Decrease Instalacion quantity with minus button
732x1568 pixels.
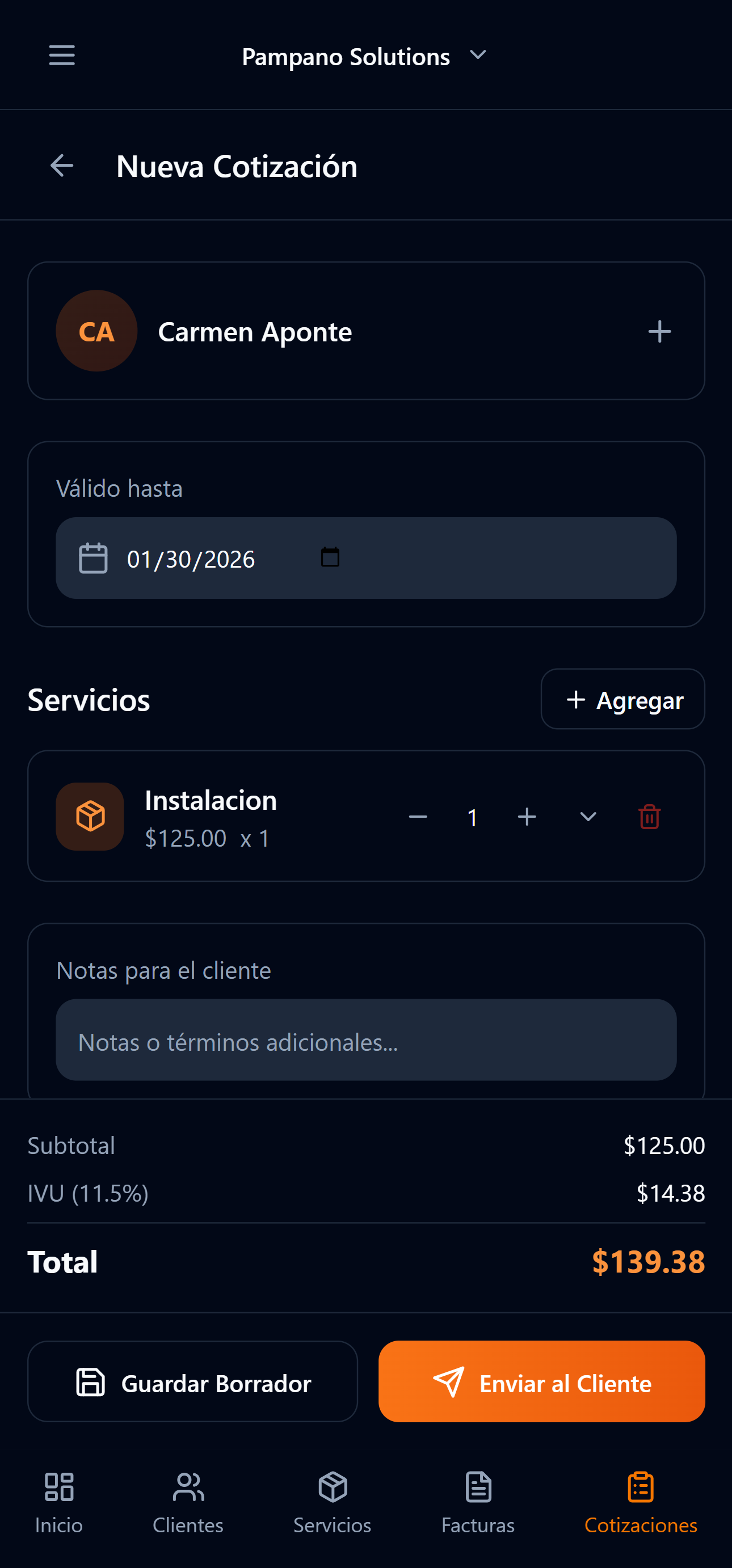click(418, 817)
